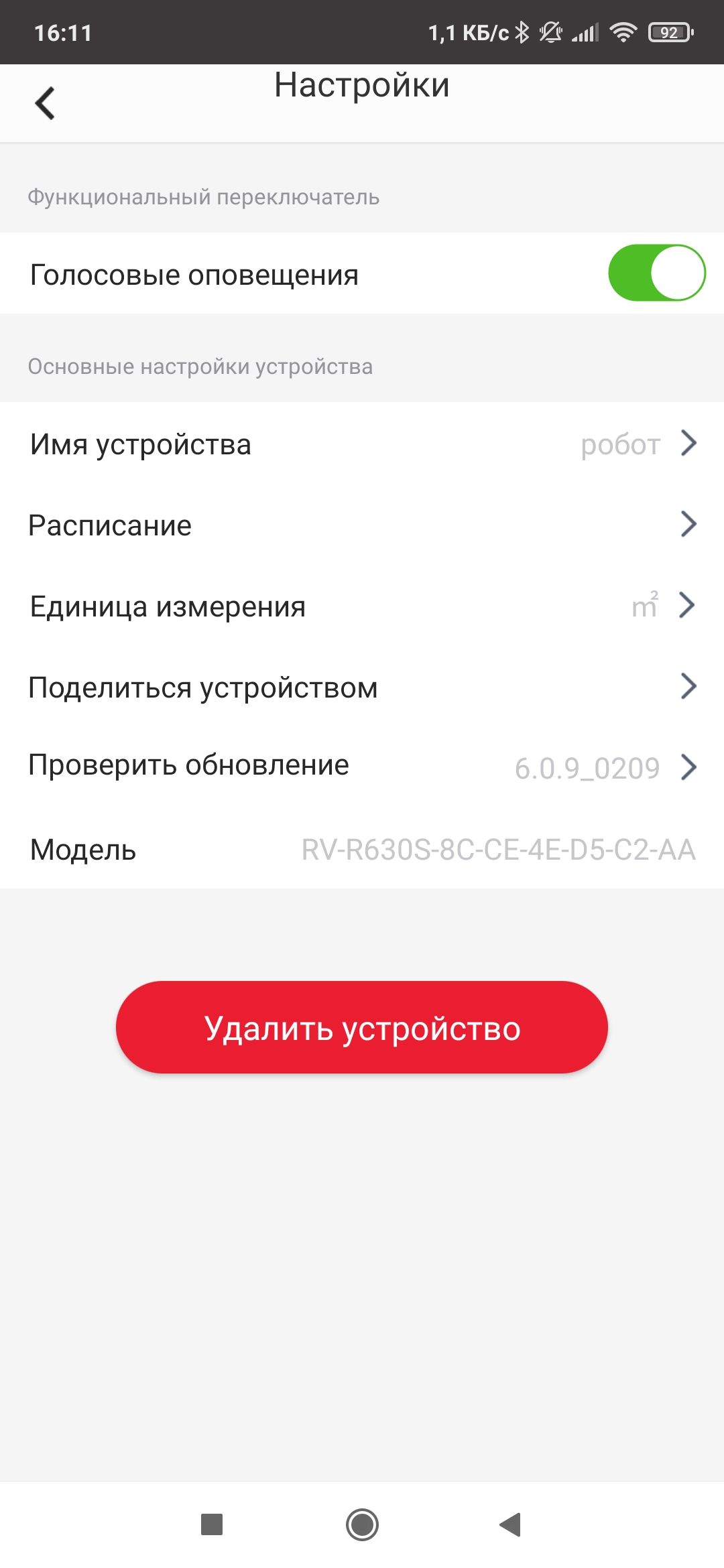This screenshot has width=724, height=1568.
Task: Tap Проверить обновление
Action: coord(362,767)
